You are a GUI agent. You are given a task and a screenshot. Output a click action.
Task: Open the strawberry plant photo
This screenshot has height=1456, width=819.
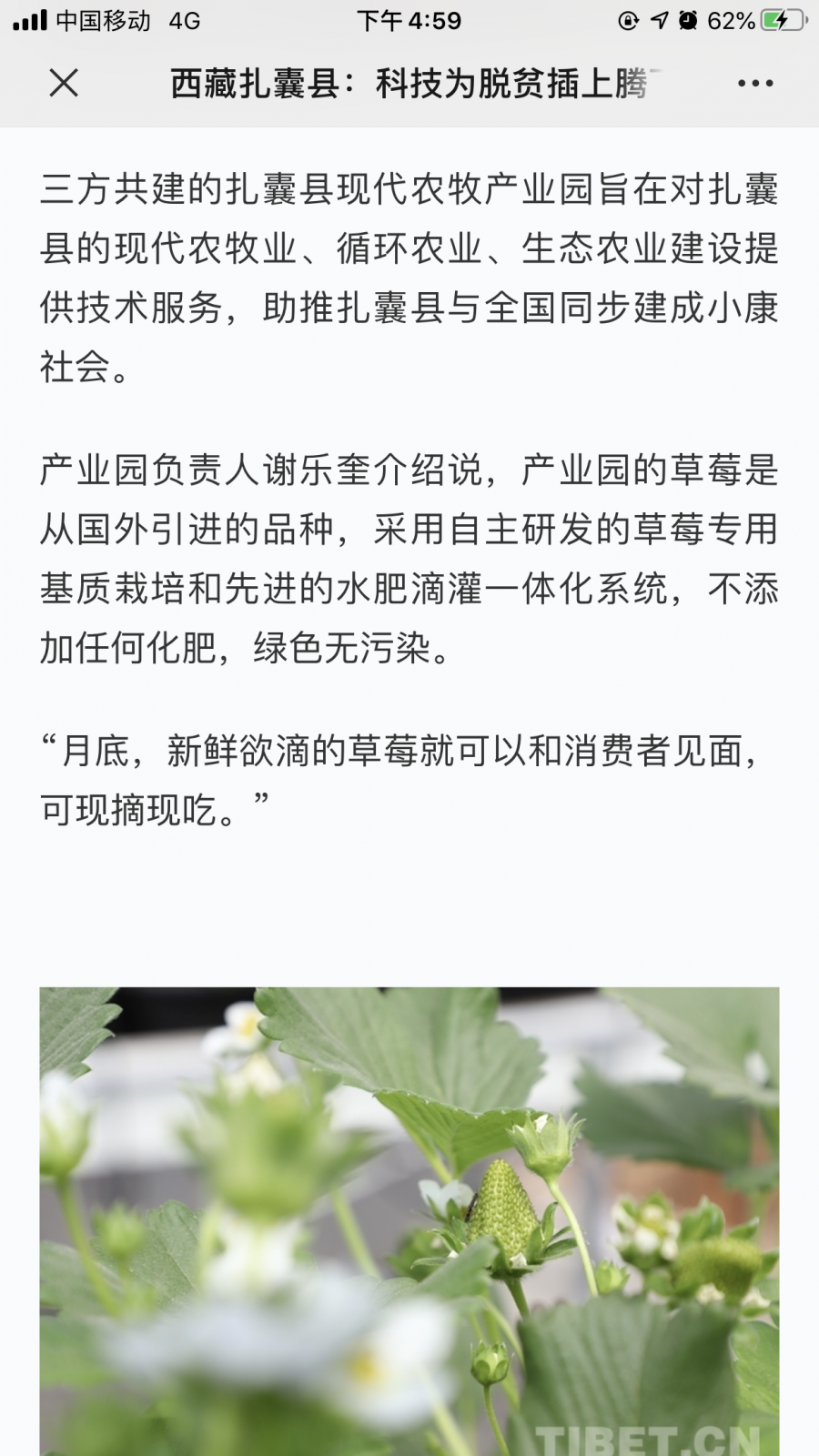click(x=409, y=1219)
